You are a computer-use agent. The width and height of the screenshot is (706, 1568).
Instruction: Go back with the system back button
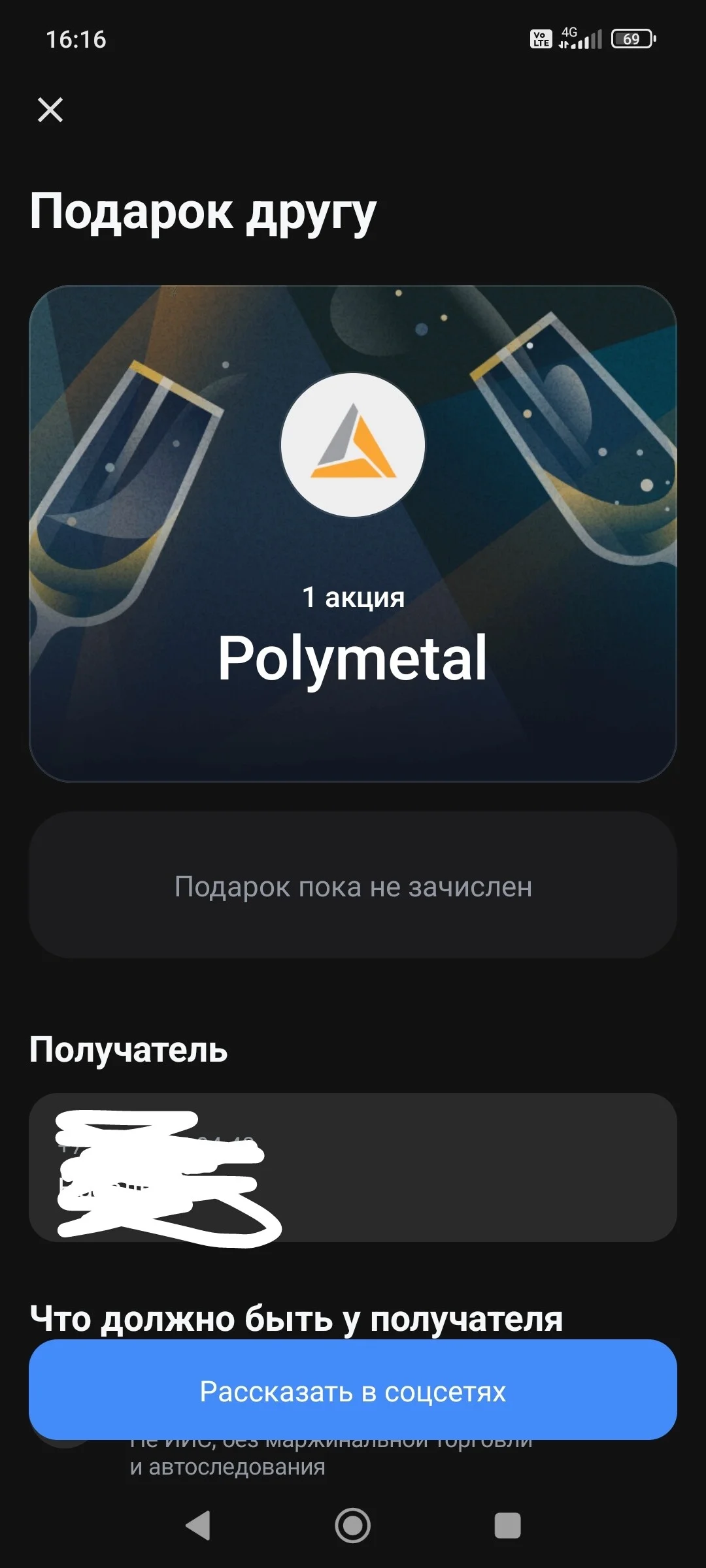point(198,1526)
